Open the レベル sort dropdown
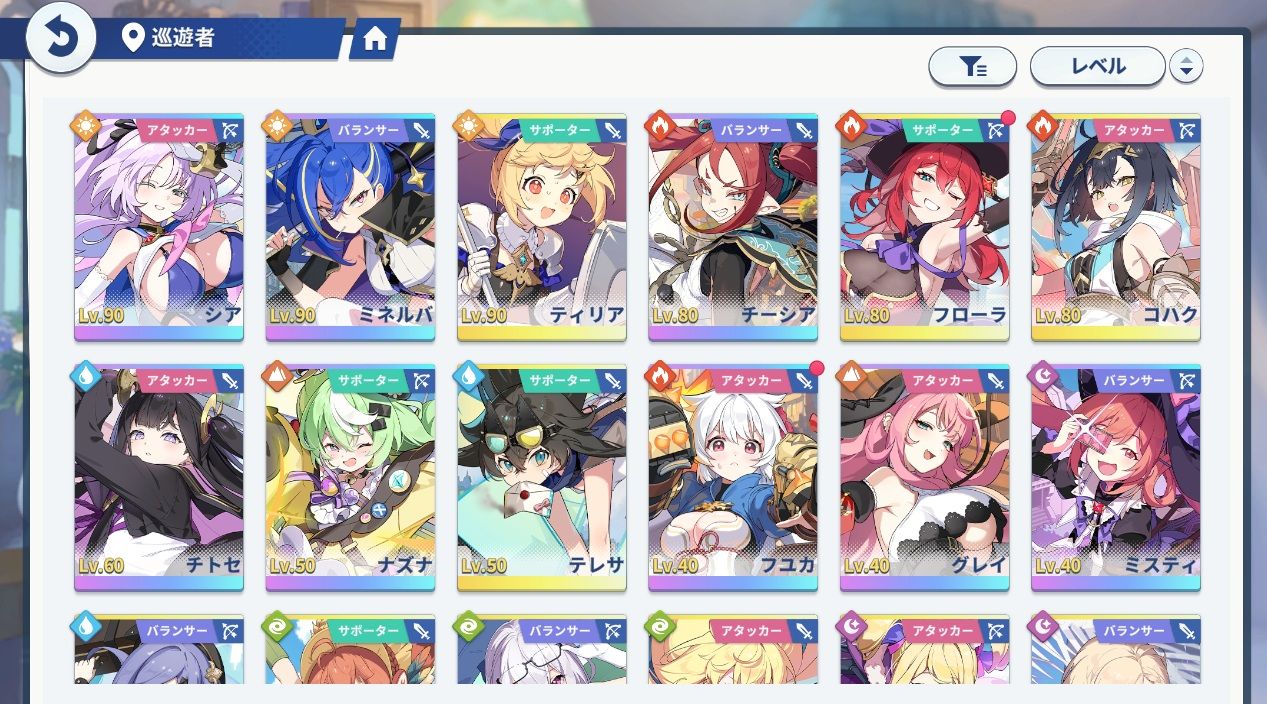Screen dimensions: 1267x704 click(x=1097, y=67)
